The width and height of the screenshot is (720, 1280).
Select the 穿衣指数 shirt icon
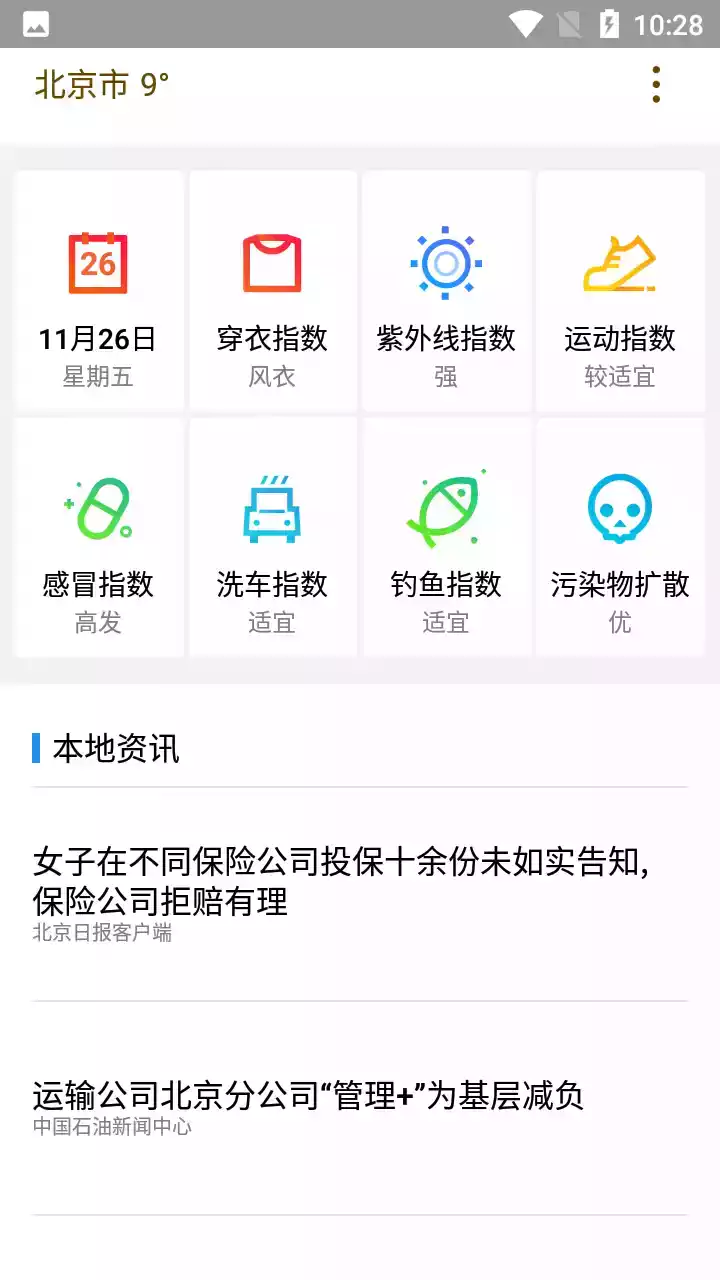click(271, 262)
